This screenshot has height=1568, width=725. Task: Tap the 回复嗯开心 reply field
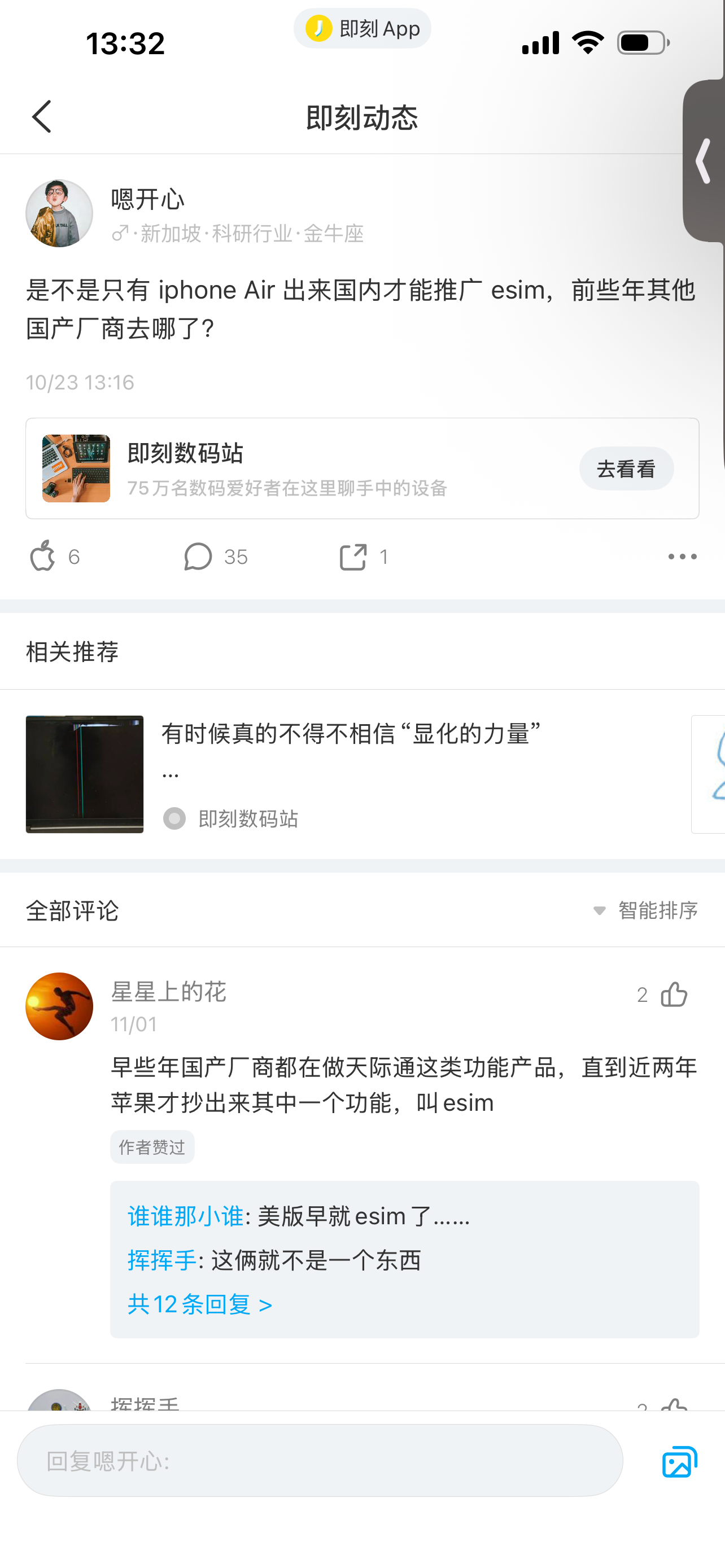320,1460
